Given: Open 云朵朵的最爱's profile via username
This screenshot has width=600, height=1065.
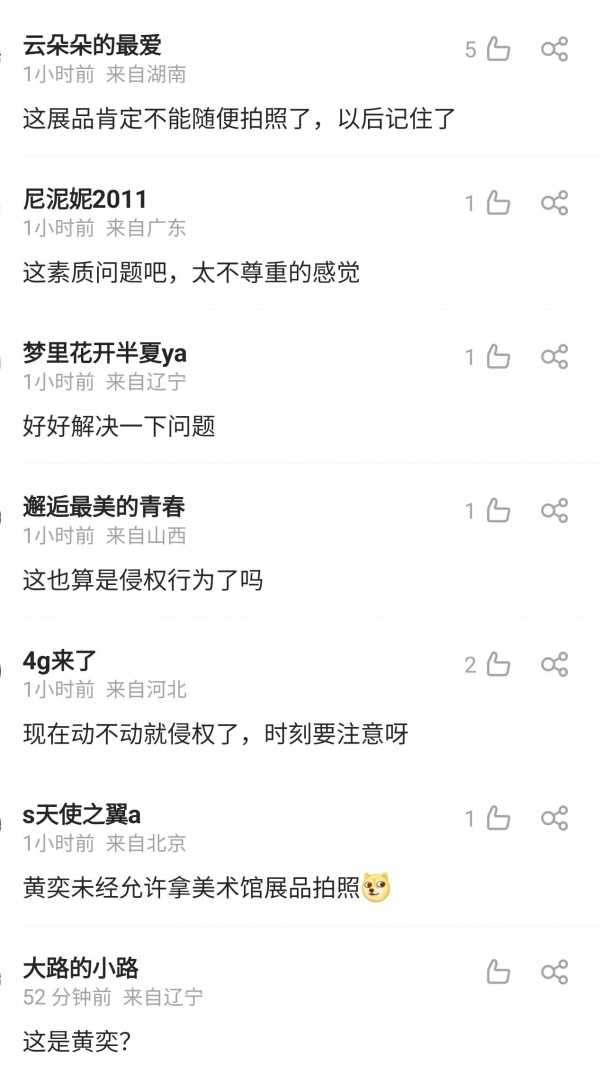Looking at the screenshot, I should (x=92, y=46).
